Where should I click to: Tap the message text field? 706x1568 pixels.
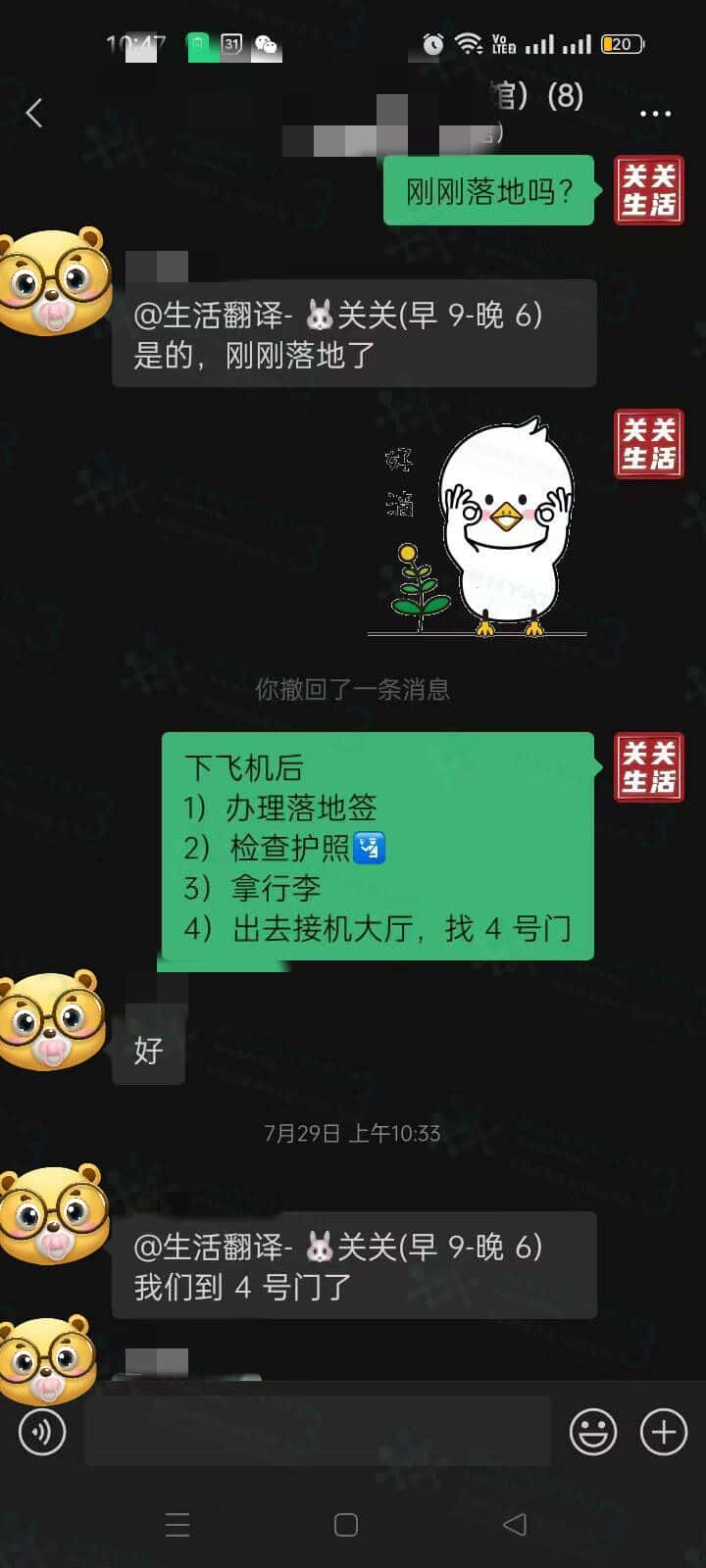click(x=318, y=1432)
